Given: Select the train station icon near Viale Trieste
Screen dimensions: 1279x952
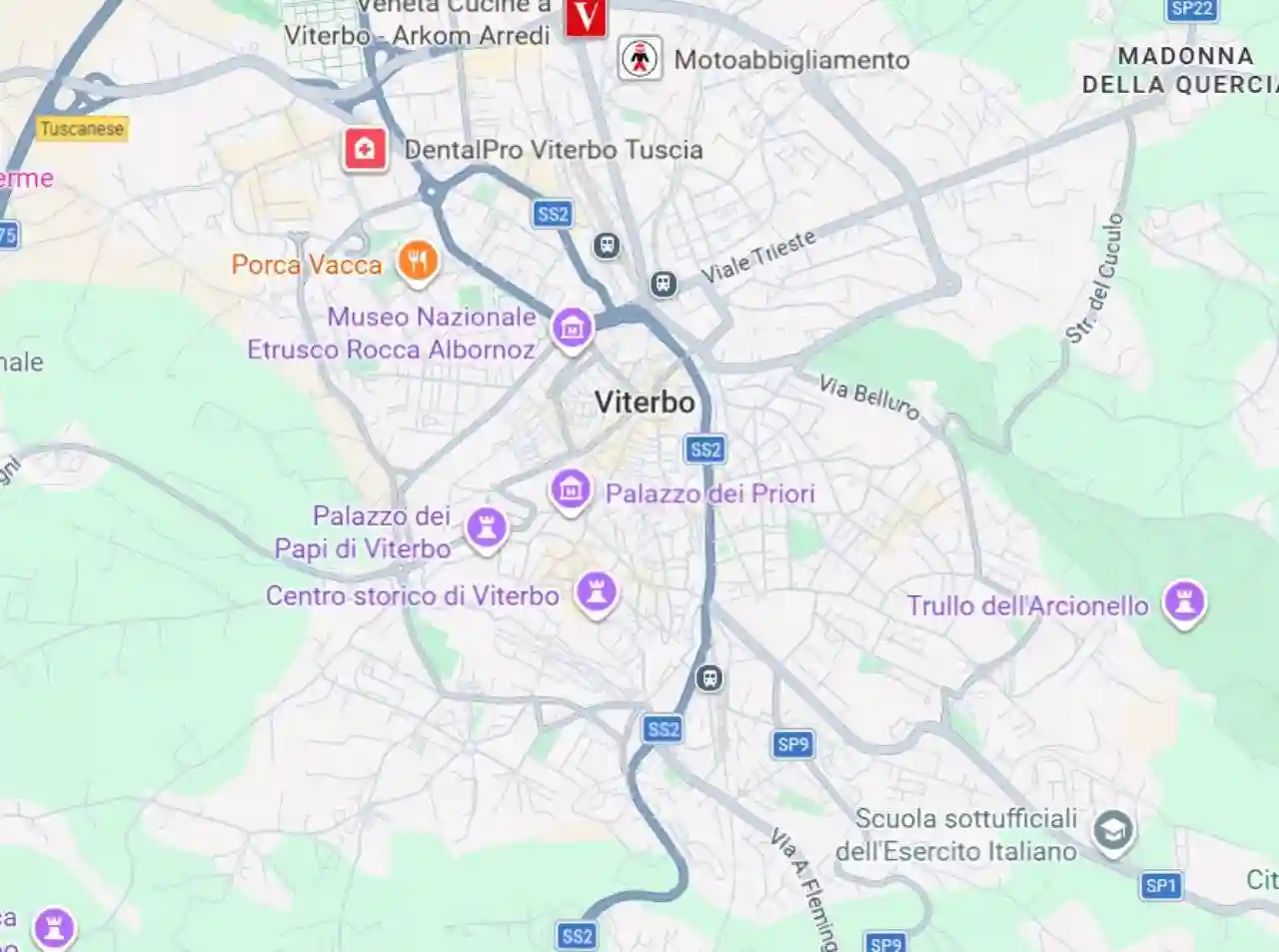Looking at the screenshot, I should click(x=663, y=284).
